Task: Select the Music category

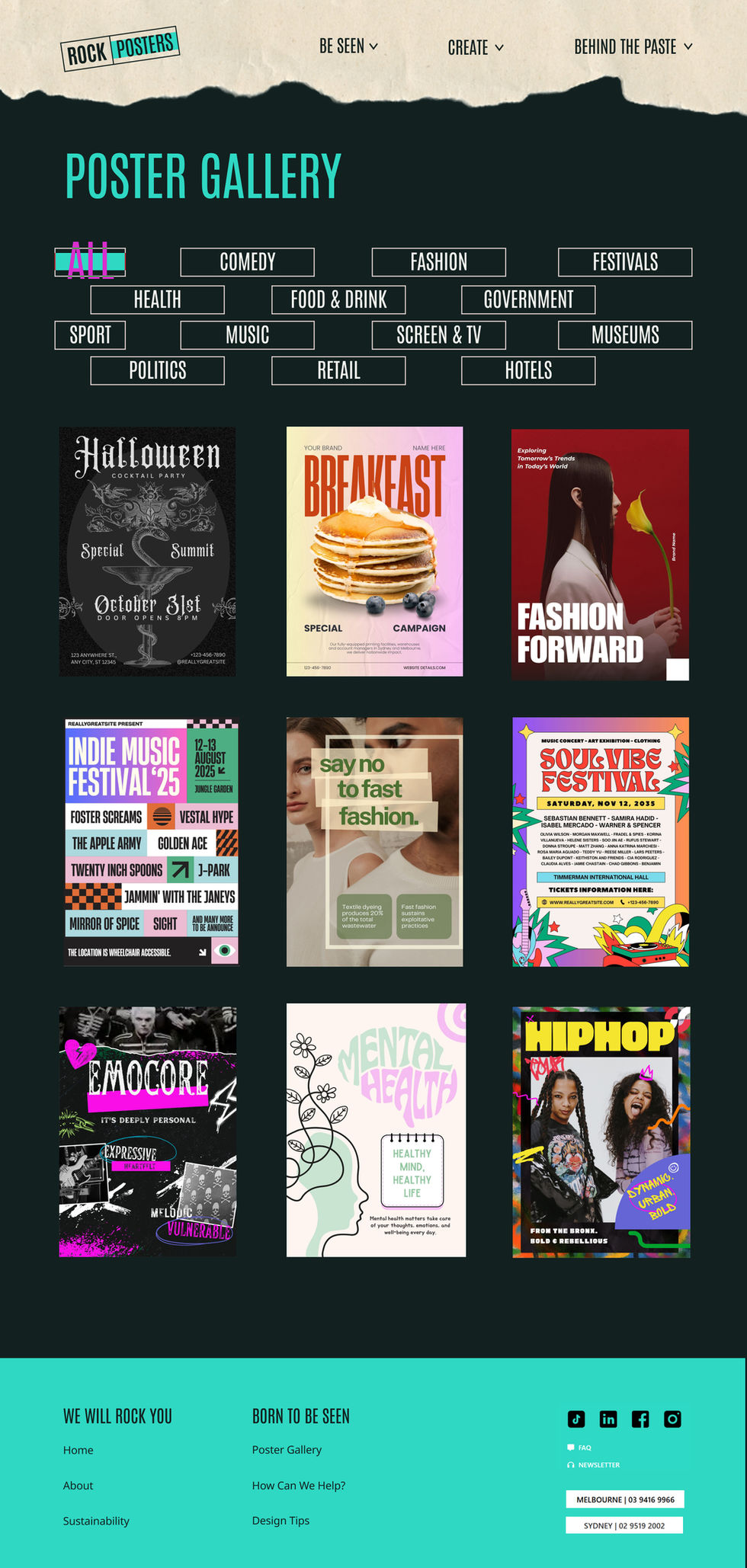Action: (247, 335)
